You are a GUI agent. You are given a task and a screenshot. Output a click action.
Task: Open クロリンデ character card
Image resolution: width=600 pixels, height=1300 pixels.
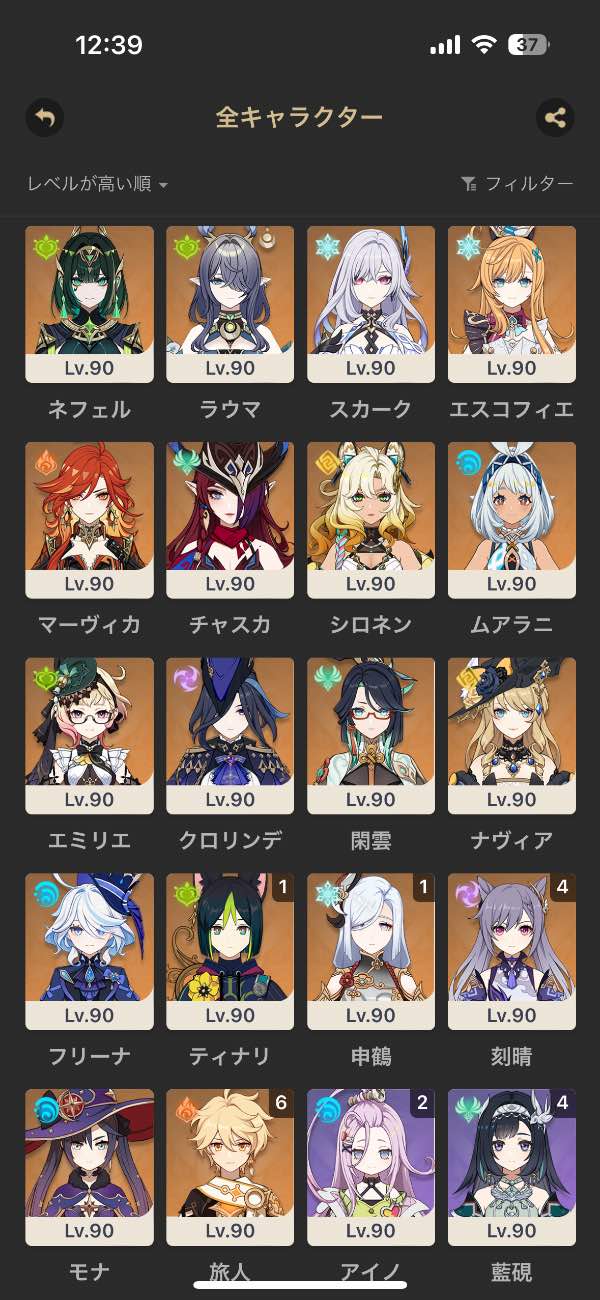[230, 736]
